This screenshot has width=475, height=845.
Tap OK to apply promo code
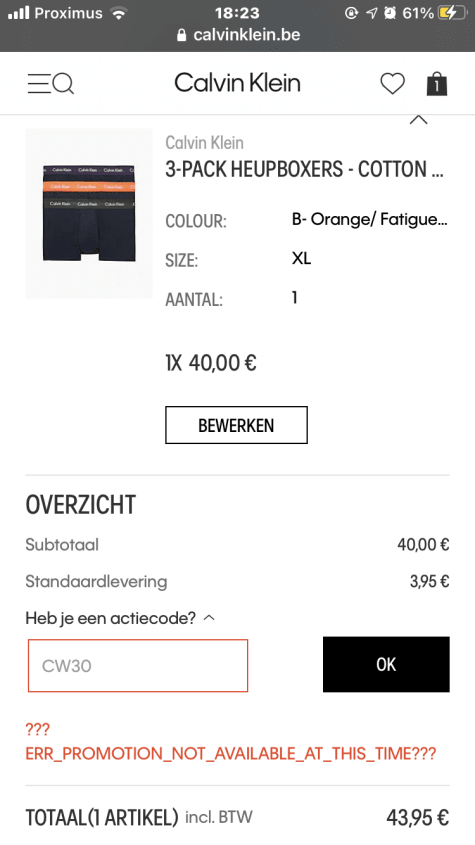(386, 664)
